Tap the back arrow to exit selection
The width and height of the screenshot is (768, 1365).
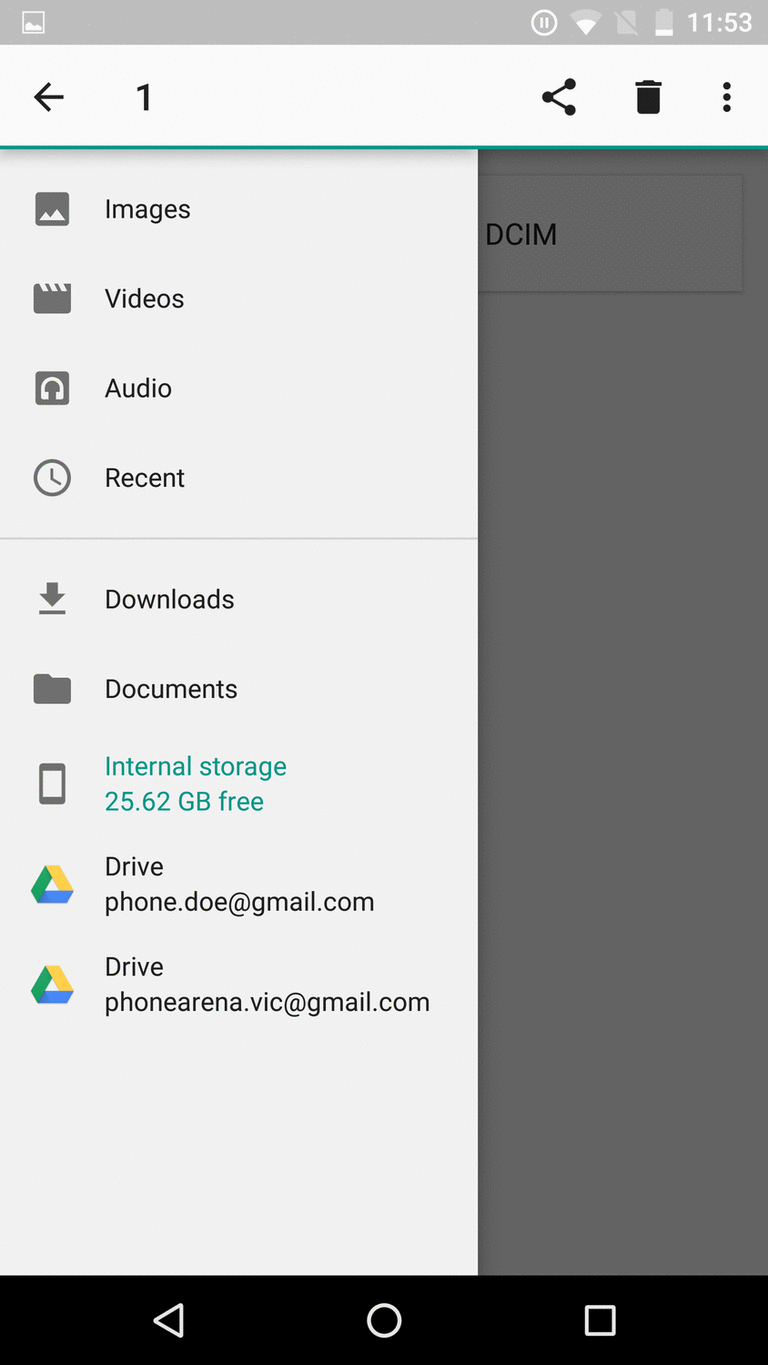point(48,97)
